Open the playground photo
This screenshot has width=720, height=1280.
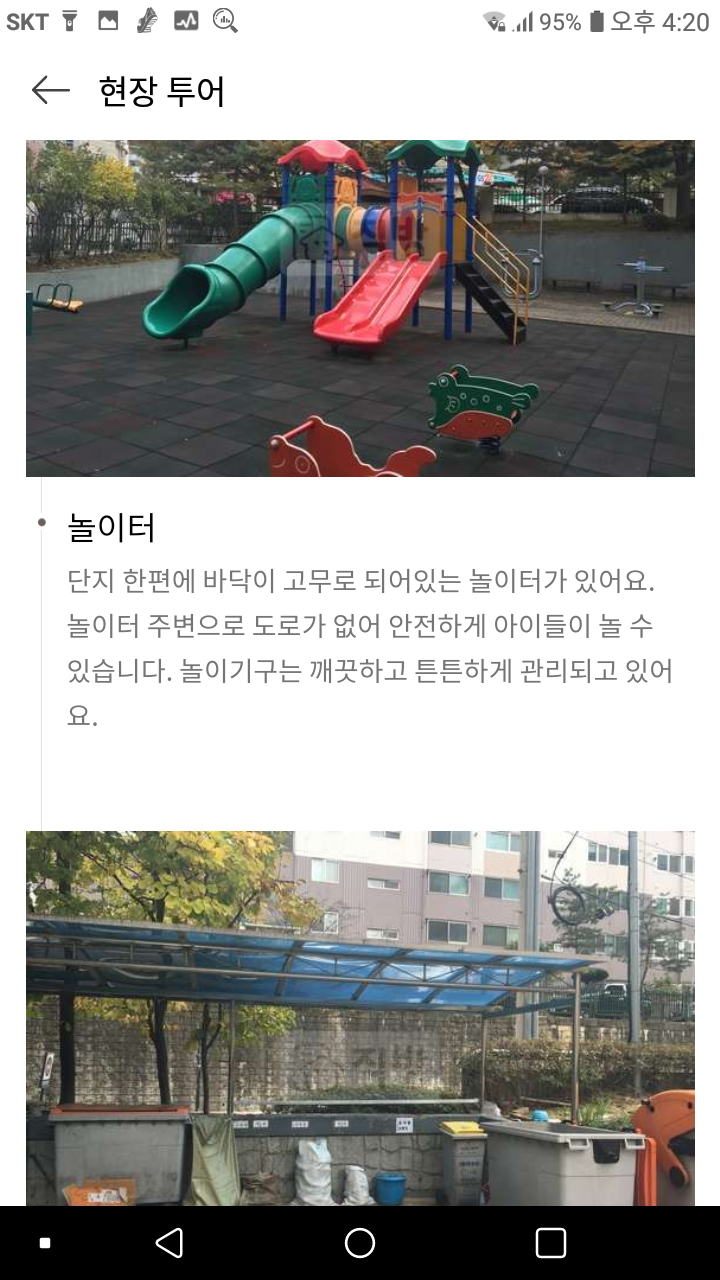coord(360,308)
